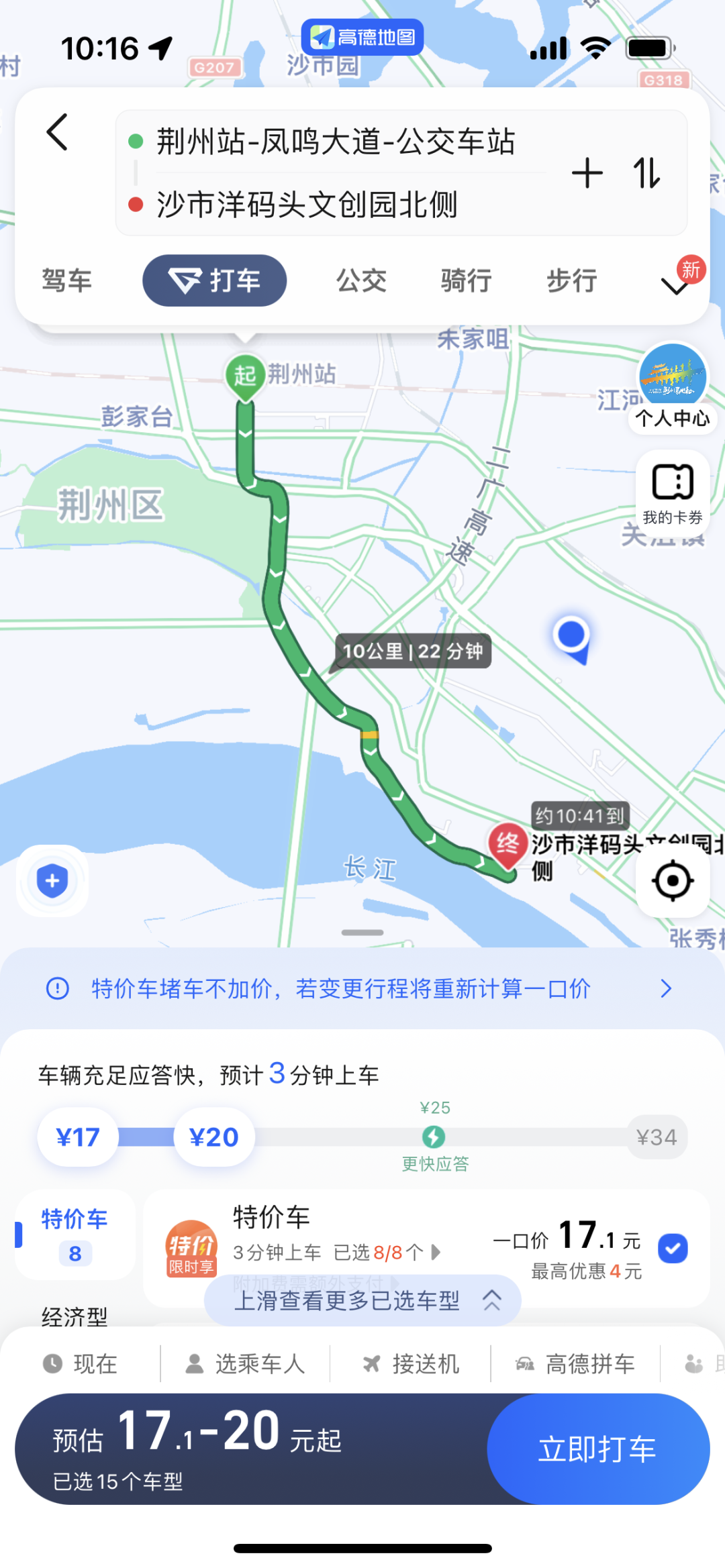Tap 选乘车人
725x1568 pixels.
[245, 1363]
